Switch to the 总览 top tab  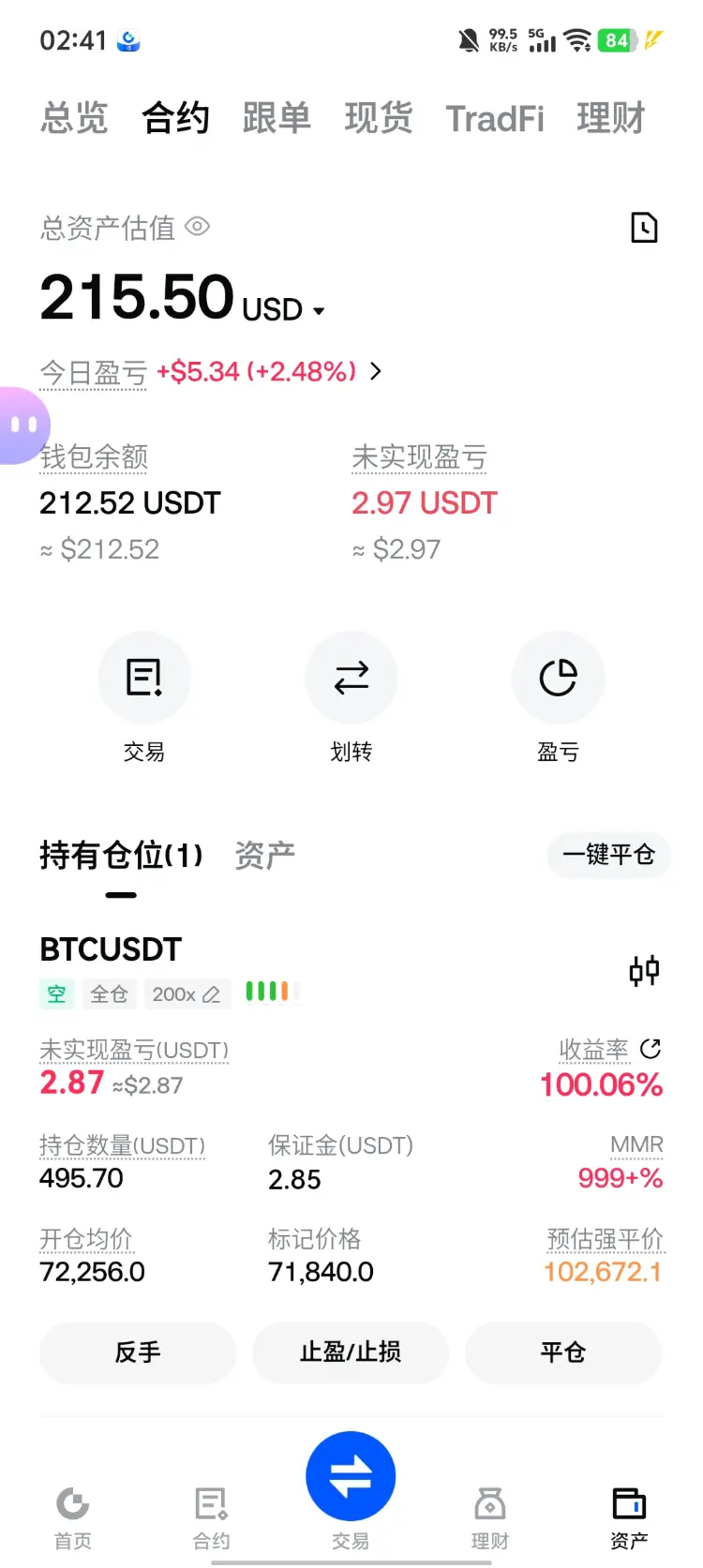click(74, 119)
